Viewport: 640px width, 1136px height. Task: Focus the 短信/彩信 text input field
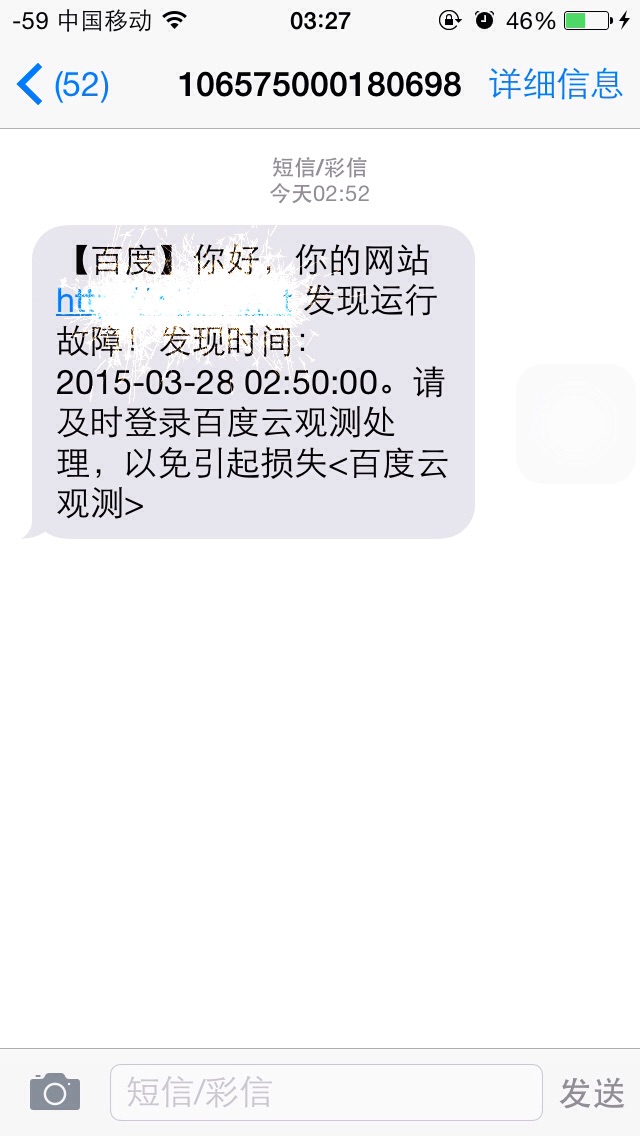pyautogui.click(x=325, y=1092)
